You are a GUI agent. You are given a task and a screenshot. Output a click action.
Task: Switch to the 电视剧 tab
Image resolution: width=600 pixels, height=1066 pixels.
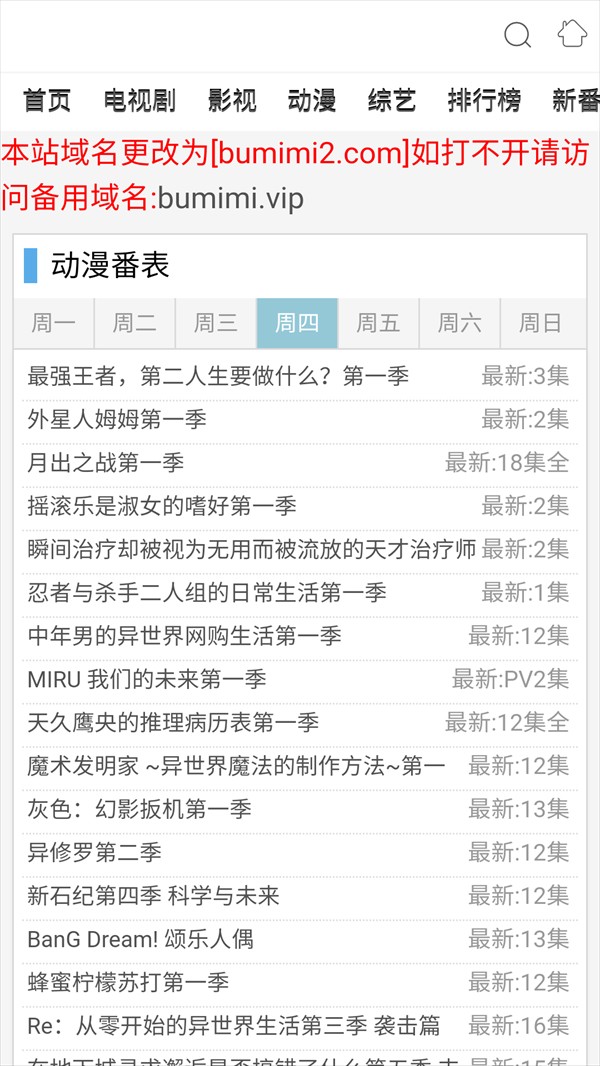(x=139, y=100)
